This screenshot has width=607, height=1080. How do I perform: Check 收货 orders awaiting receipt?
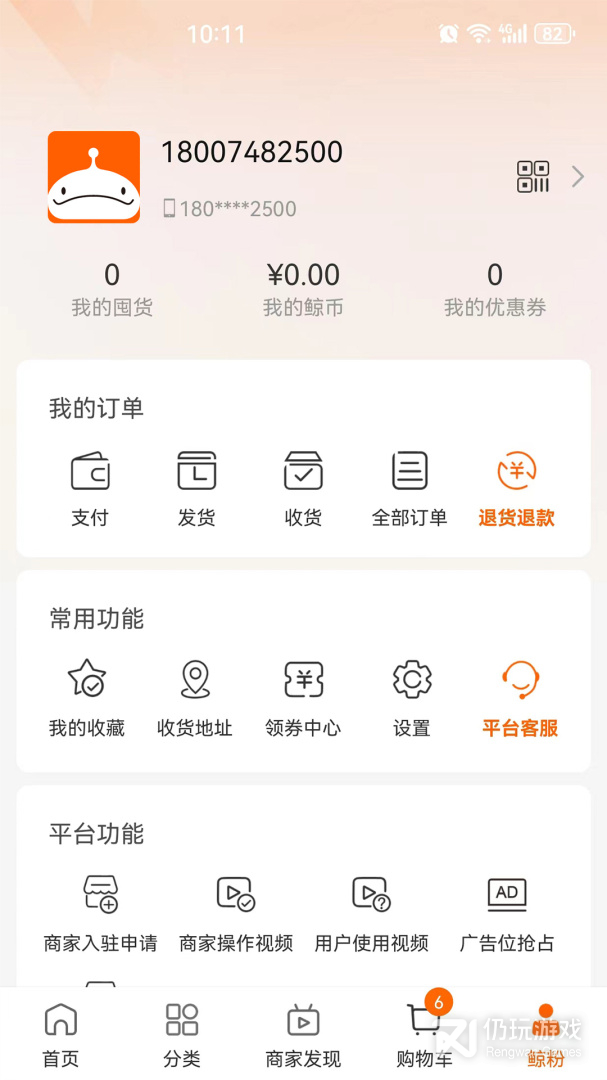pyautogui.click(x=303, y=488)
